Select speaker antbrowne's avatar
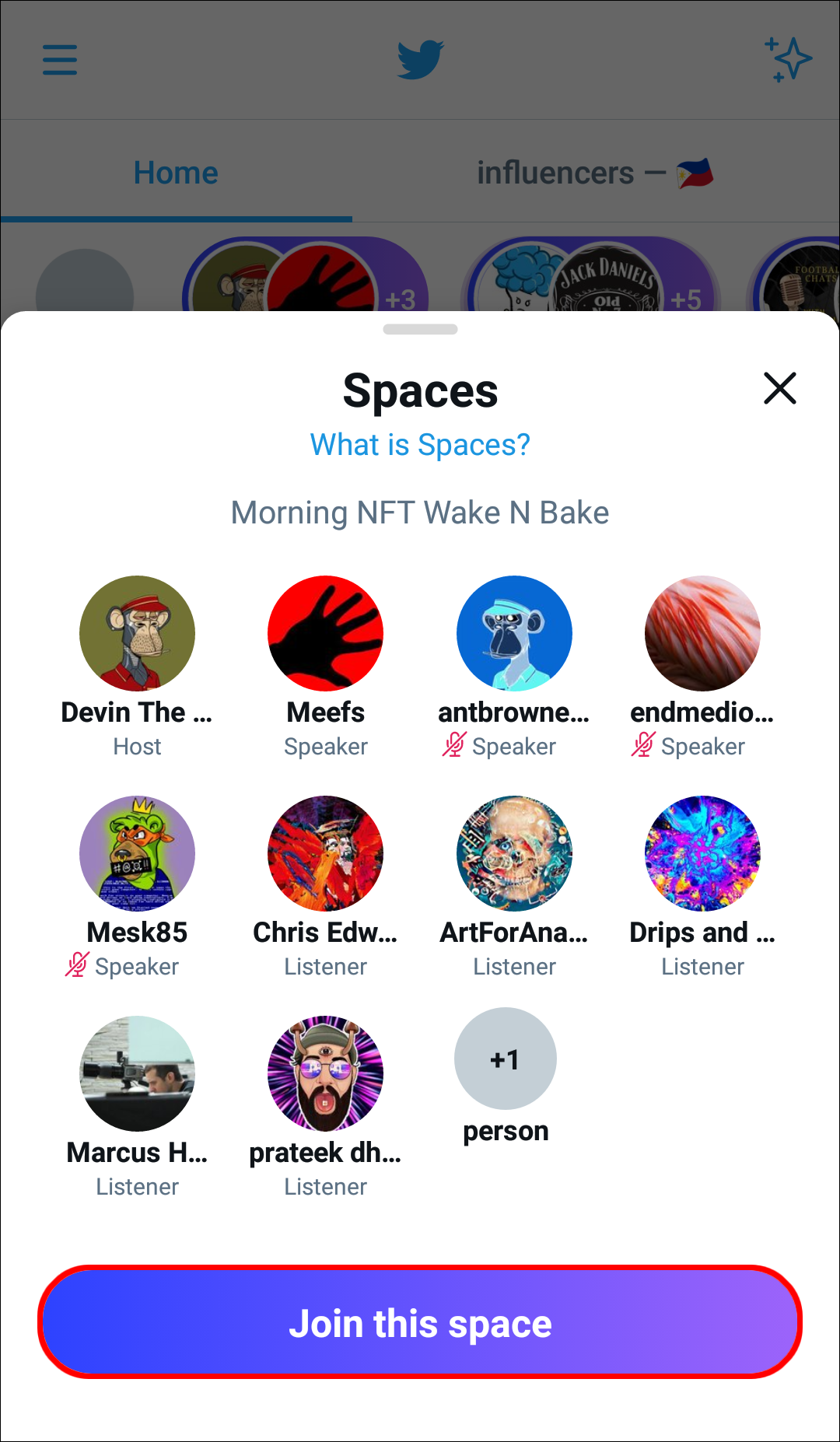The image size is (840, 1442). click(514, 633)
